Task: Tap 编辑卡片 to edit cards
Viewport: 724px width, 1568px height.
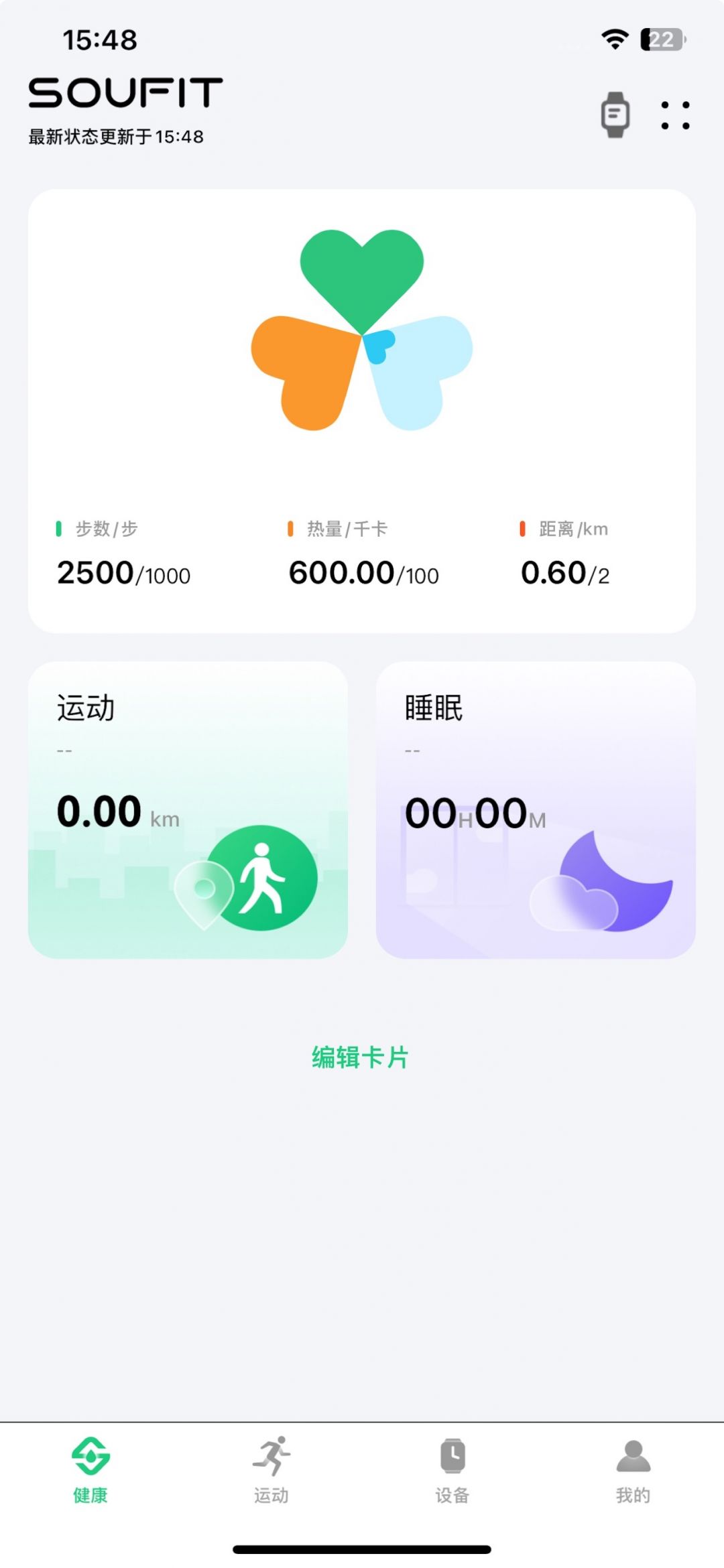Action: 361,1057
